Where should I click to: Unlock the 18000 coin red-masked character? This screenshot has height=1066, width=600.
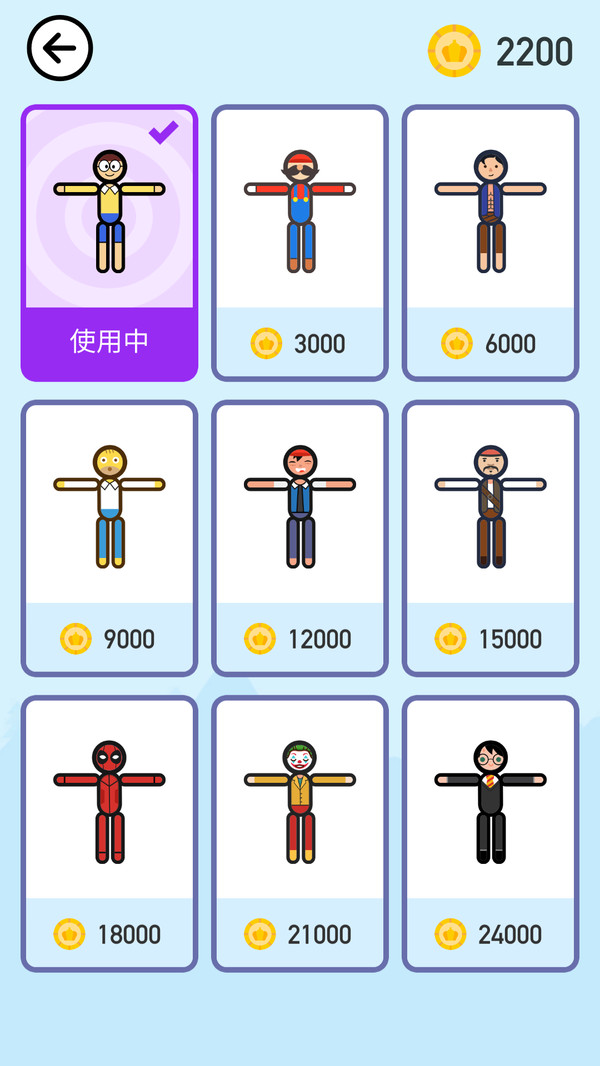tap(109, 833)
